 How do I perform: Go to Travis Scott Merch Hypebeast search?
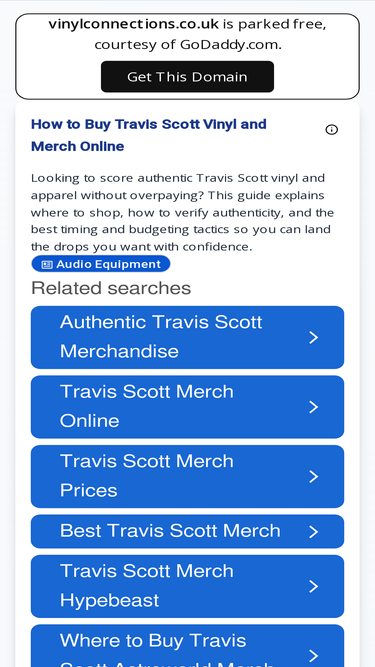(188, 586)
